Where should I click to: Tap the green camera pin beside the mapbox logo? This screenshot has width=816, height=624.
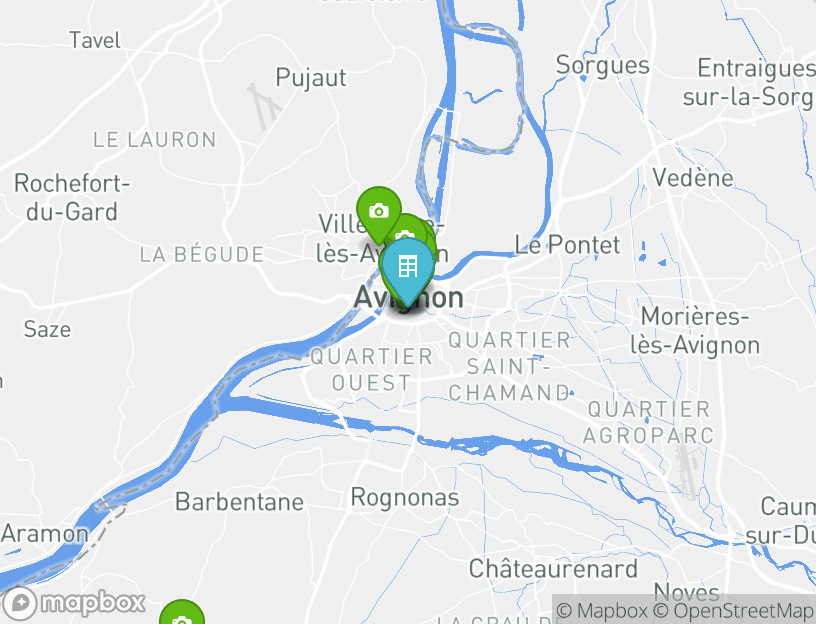click(x=182, y=616)
